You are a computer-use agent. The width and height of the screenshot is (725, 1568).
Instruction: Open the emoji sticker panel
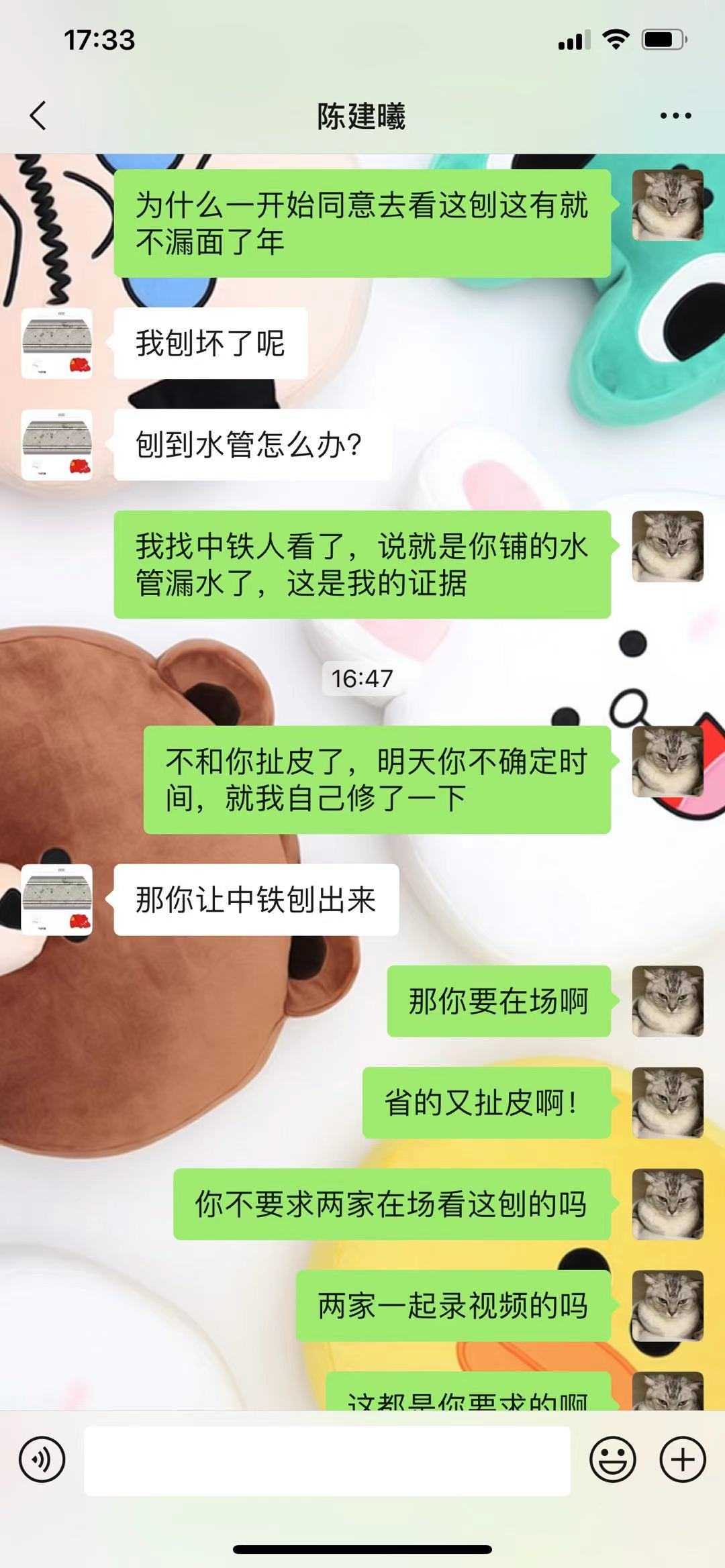612,1459
